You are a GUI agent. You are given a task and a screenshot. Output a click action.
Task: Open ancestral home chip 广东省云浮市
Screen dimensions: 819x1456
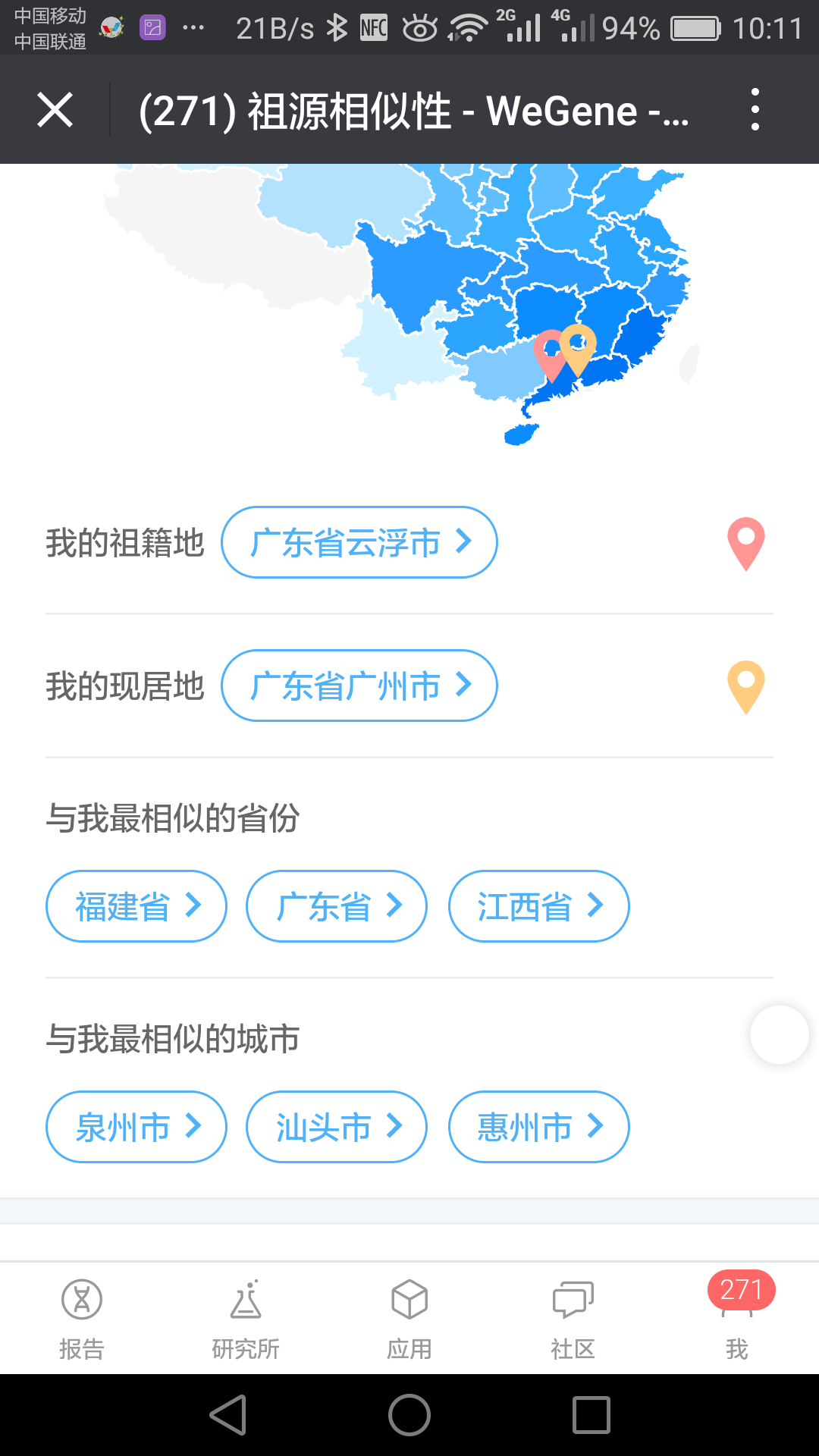pyautogui.click(x=359, y=542)
